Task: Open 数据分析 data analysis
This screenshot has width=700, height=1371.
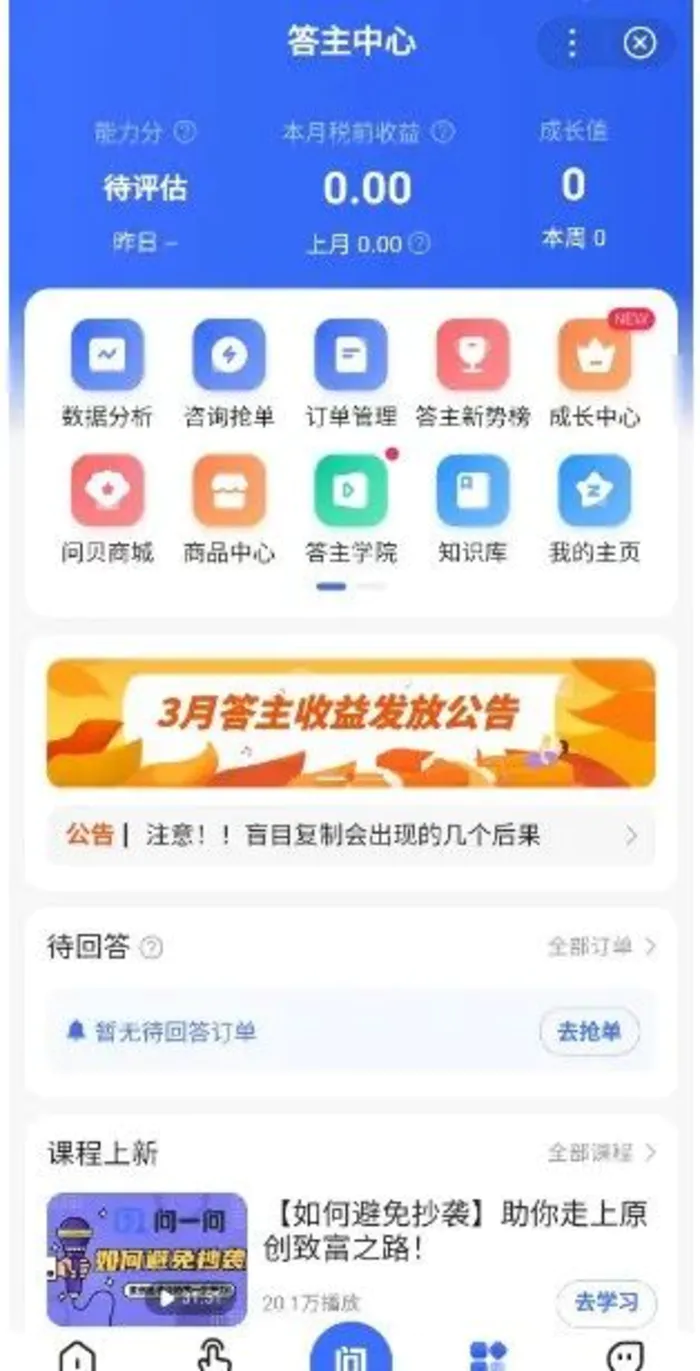Action: (107, 374)
